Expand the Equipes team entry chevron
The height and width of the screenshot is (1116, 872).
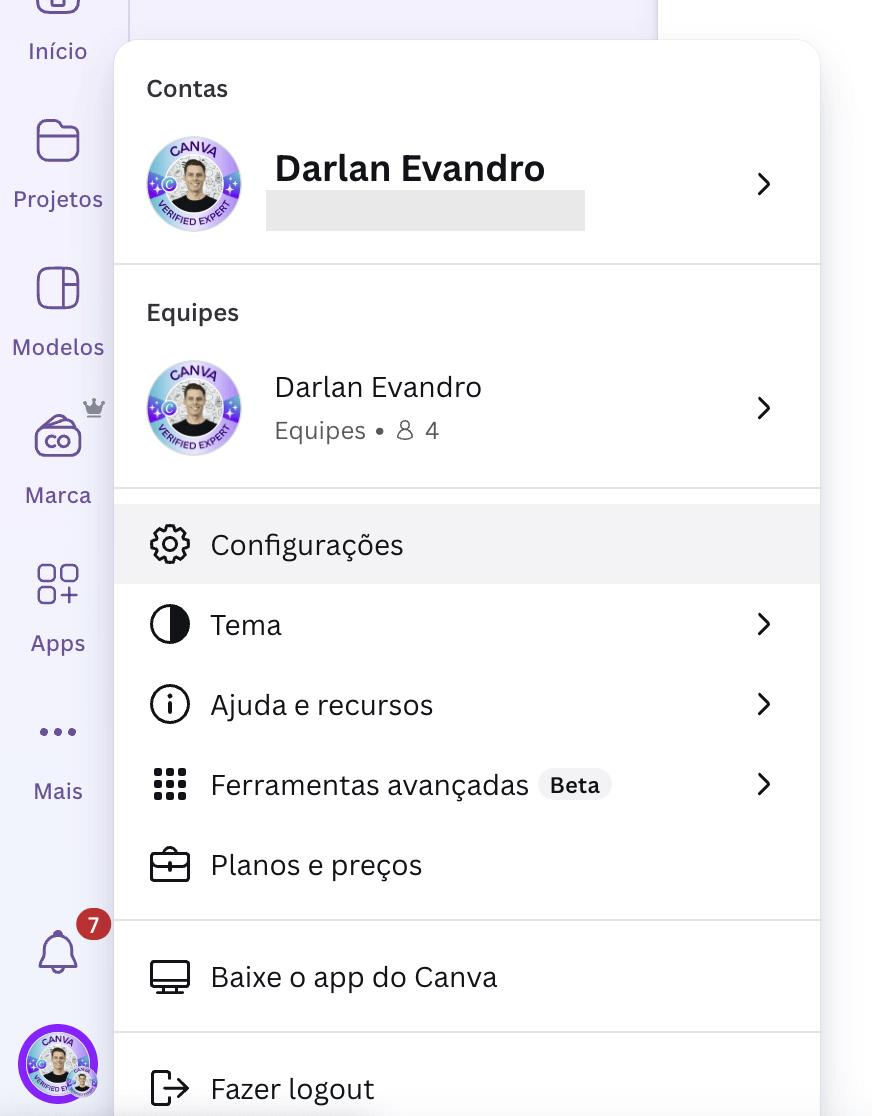pos(764,408)
